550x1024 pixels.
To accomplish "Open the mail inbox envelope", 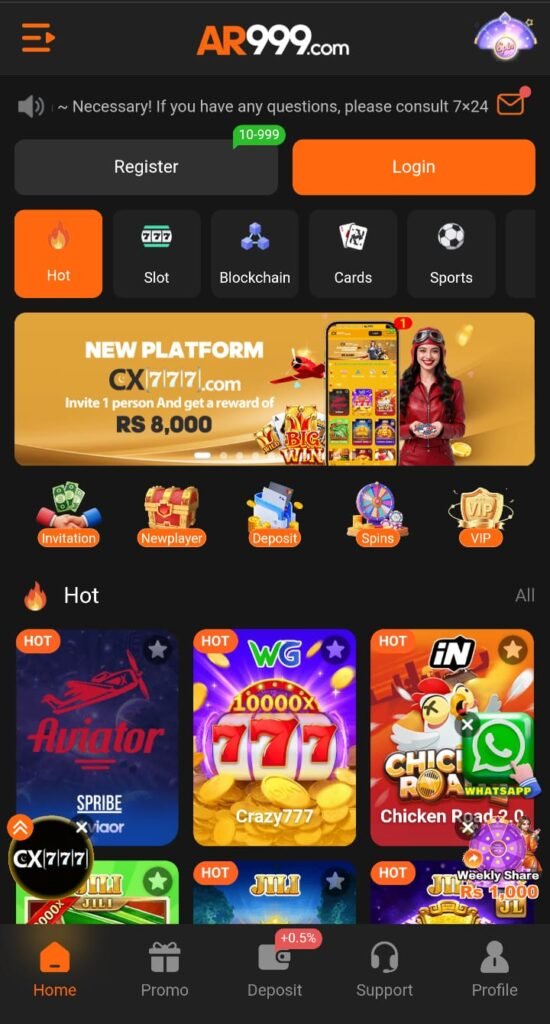I will pos(511,104).
